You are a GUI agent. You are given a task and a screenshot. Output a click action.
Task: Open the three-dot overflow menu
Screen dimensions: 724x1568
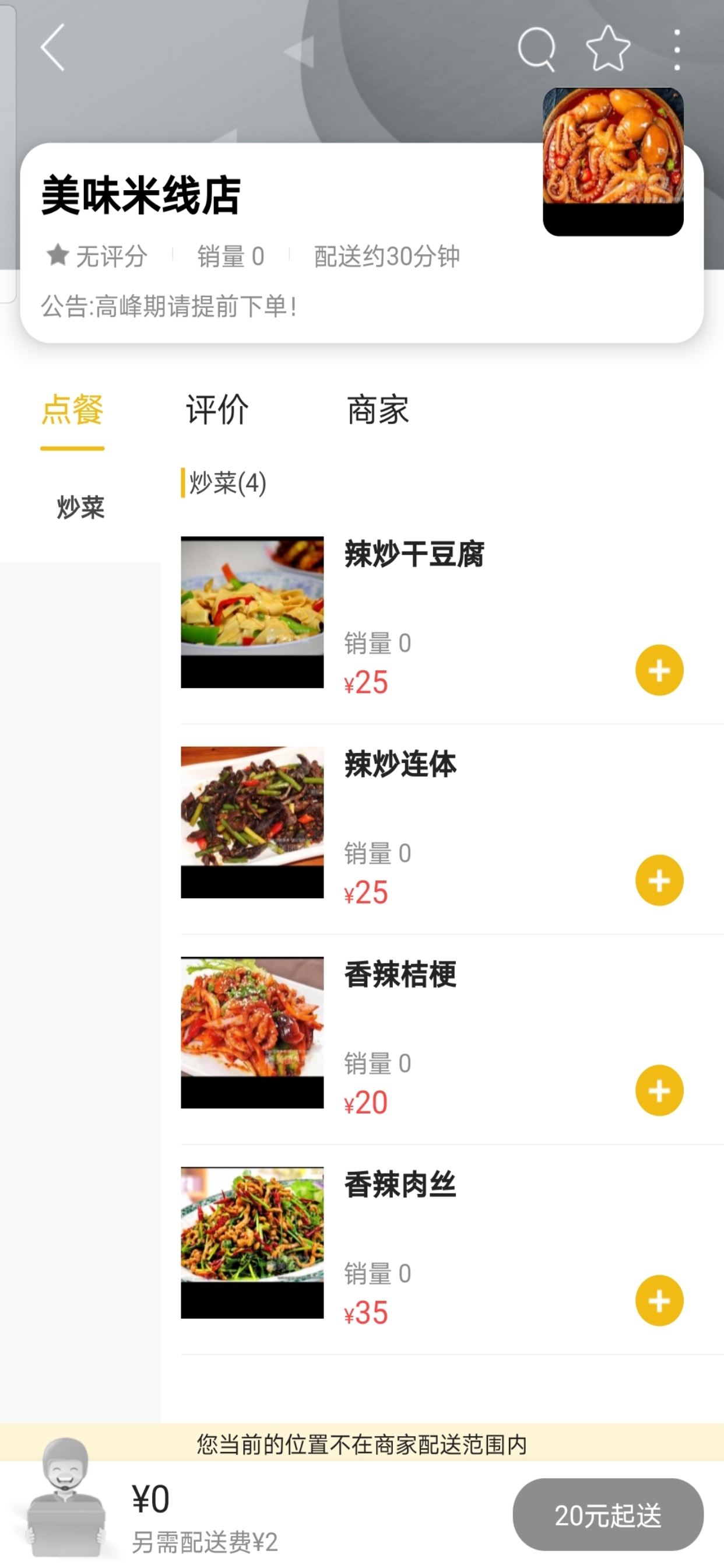677,50
